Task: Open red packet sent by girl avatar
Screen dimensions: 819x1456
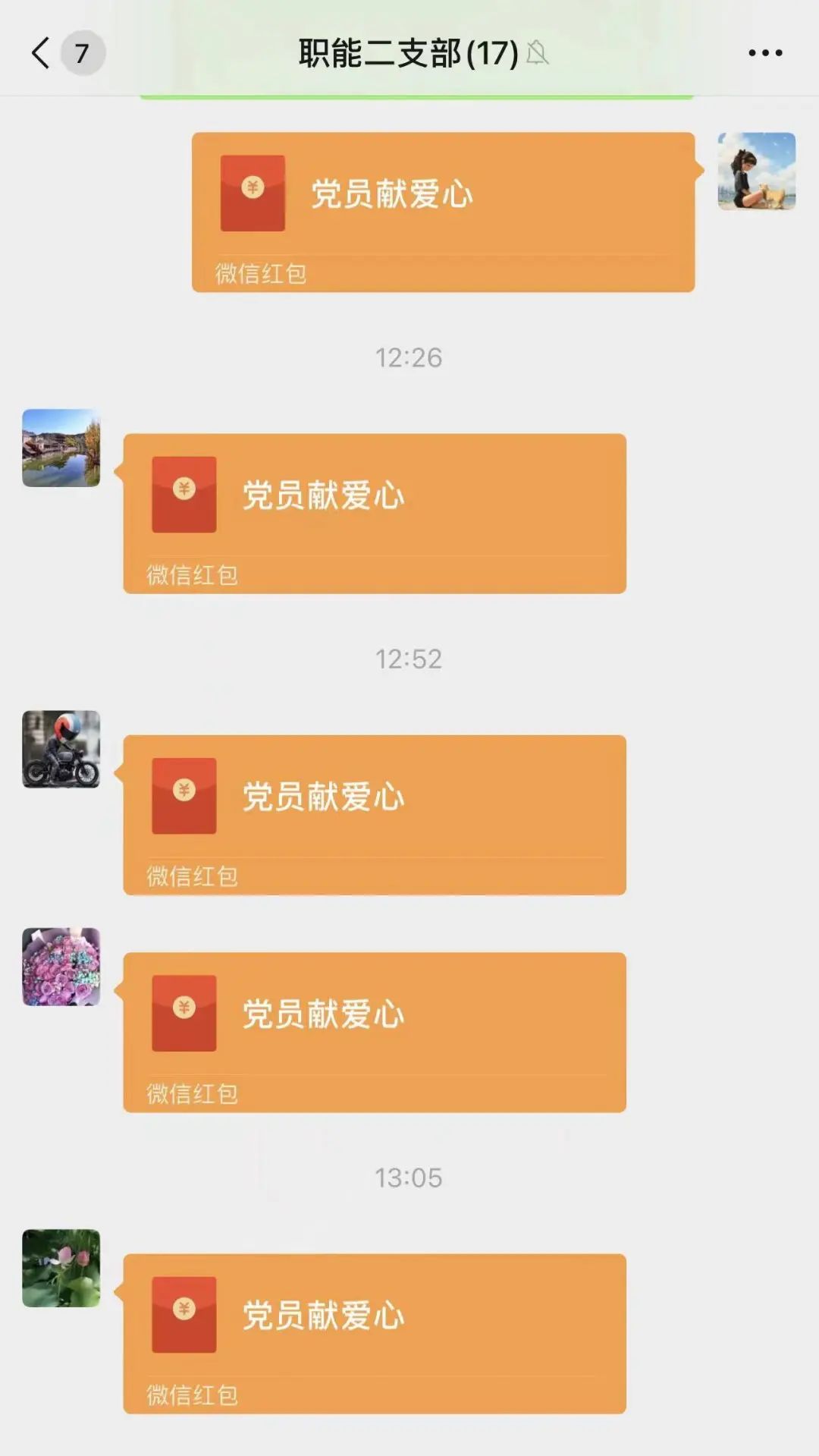Action: pyautogui.click(x=443, y=212)
